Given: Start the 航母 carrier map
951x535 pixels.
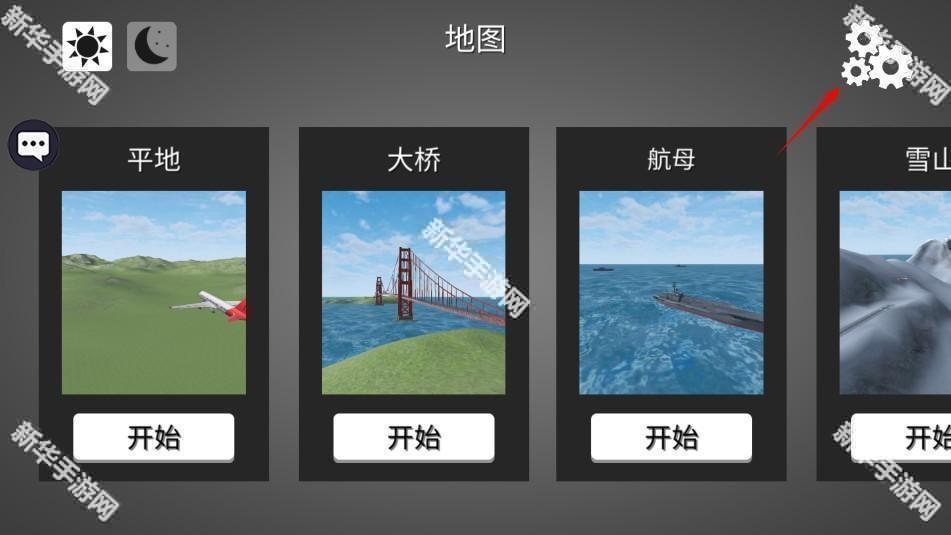Looking at the screenshot, I should pos(671,438).
